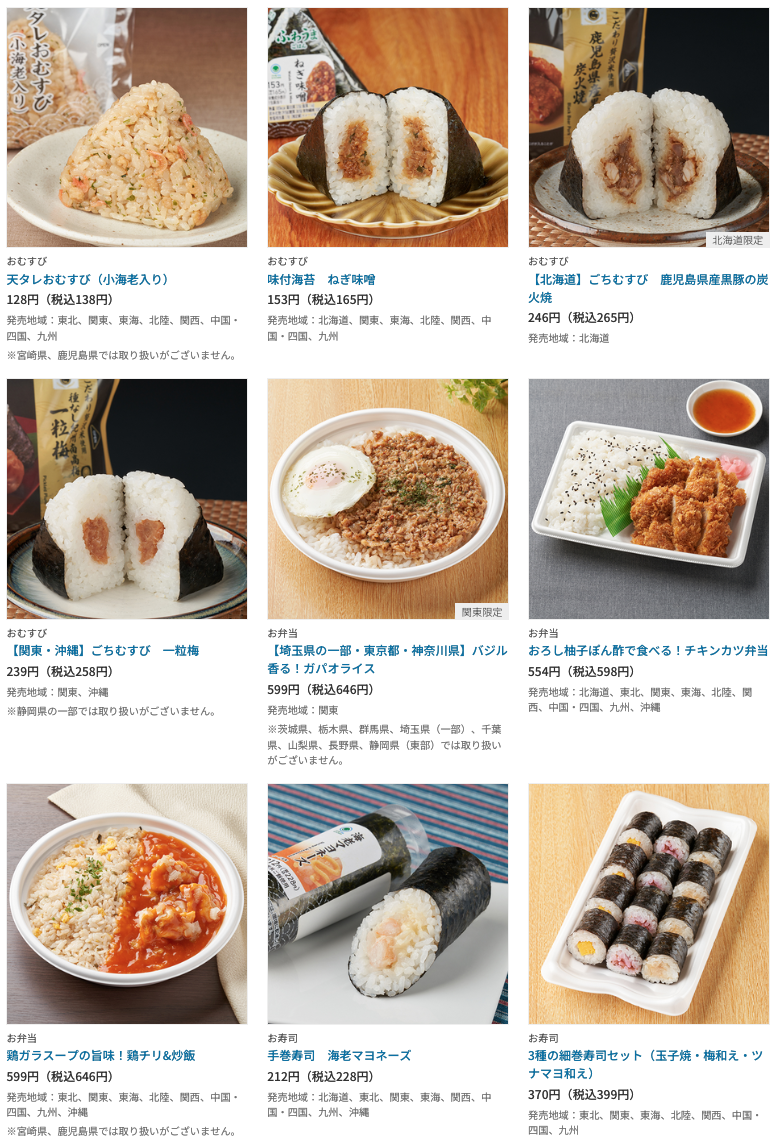Open the バジル香る!ガパオライス bento link
This screenshot has width=776, height=1143.
click(387, 659)
